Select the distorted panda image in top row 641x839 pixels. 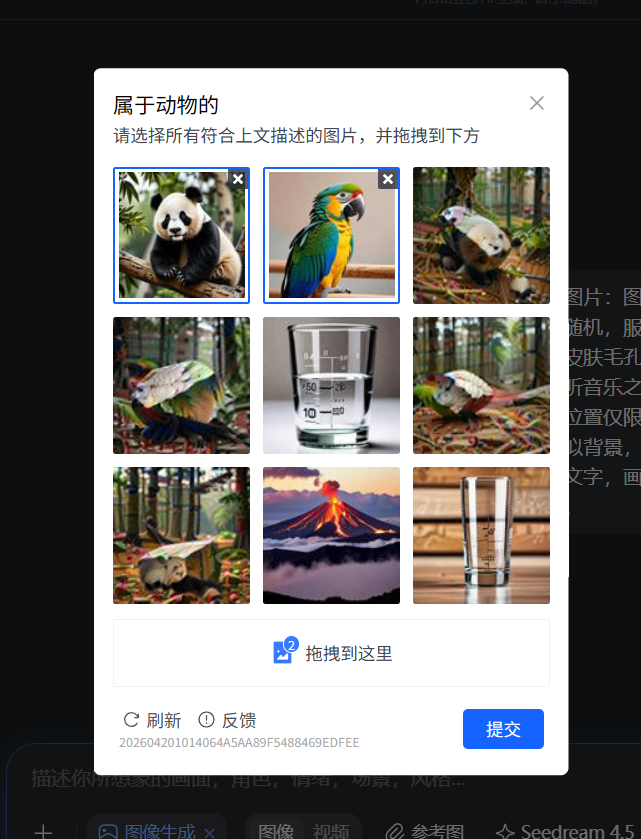[x=481, y=235]
